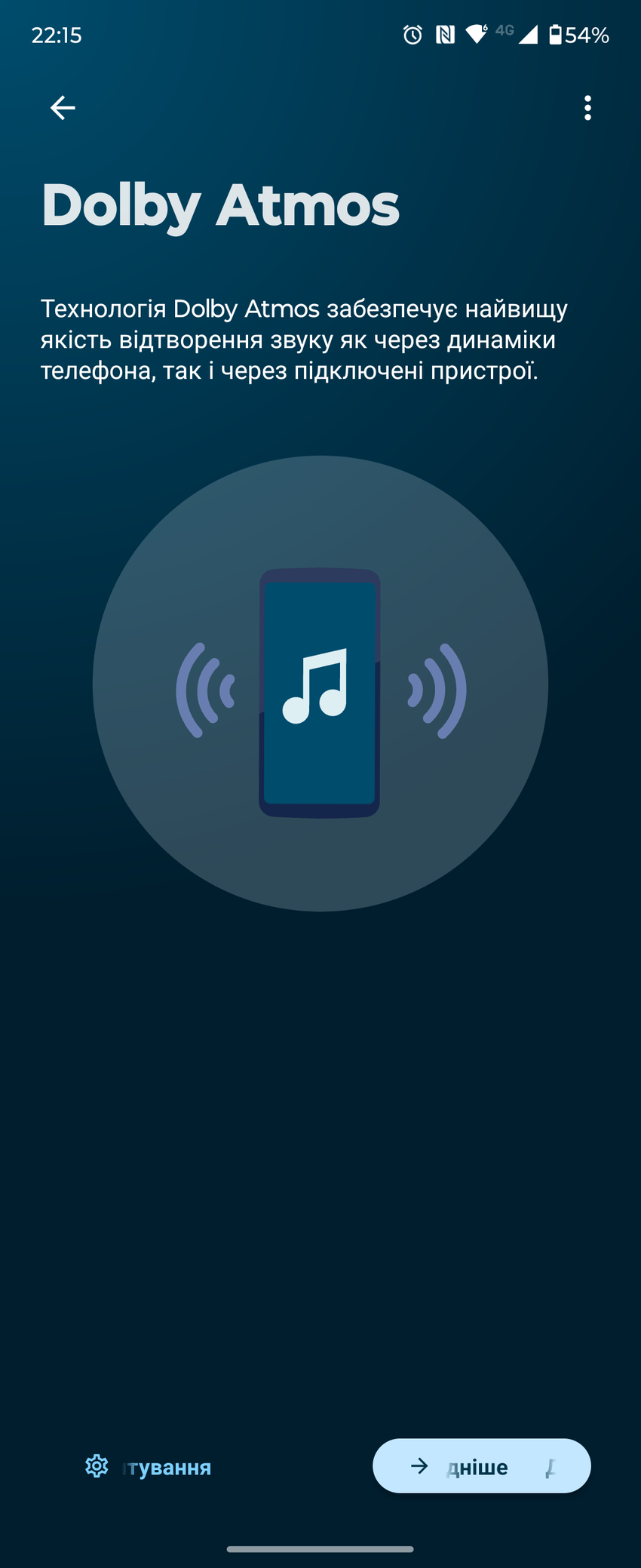
Task: Tap the arrow button to continue
Action: 481,1465
